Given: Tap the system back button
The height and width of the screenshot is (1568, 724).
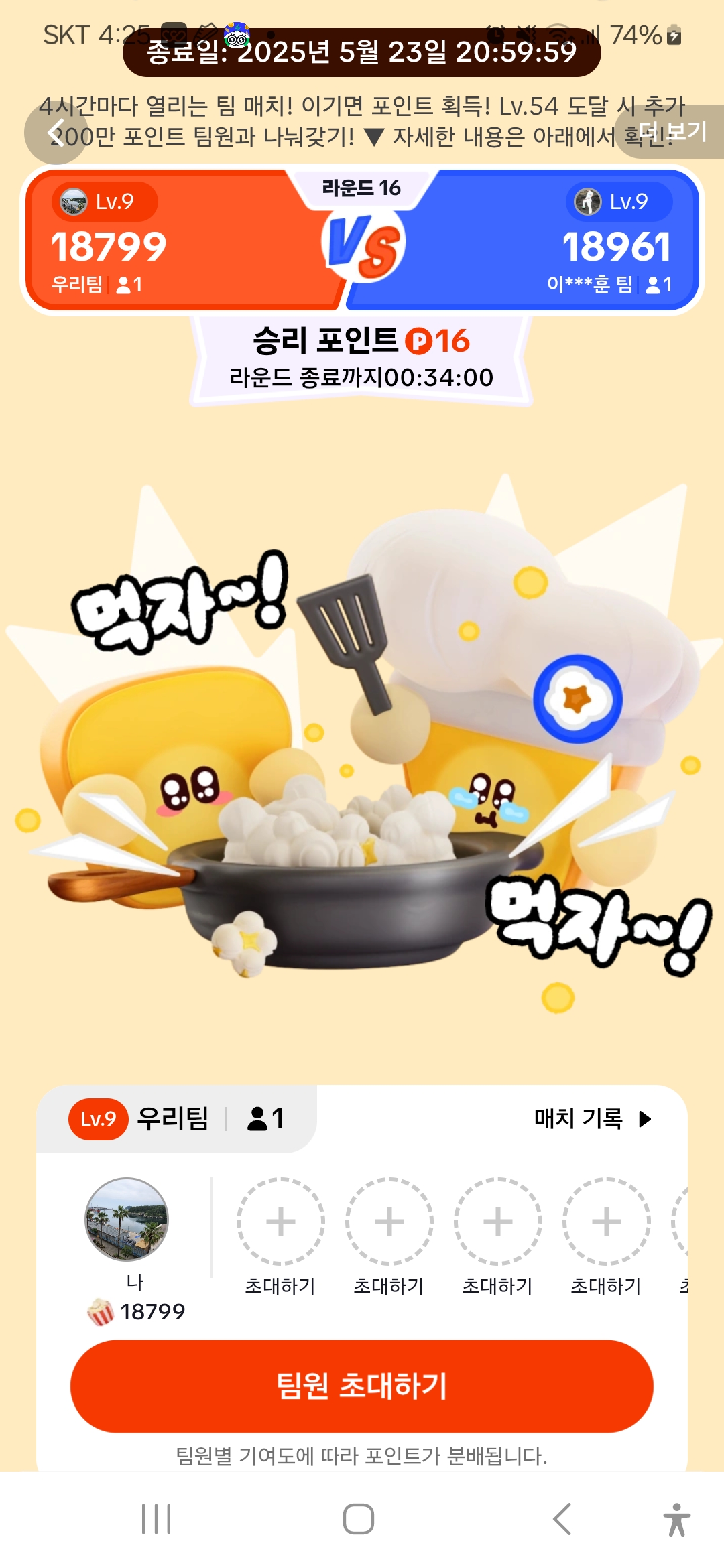Looking at the screenshot, I should pos(562,1518).
